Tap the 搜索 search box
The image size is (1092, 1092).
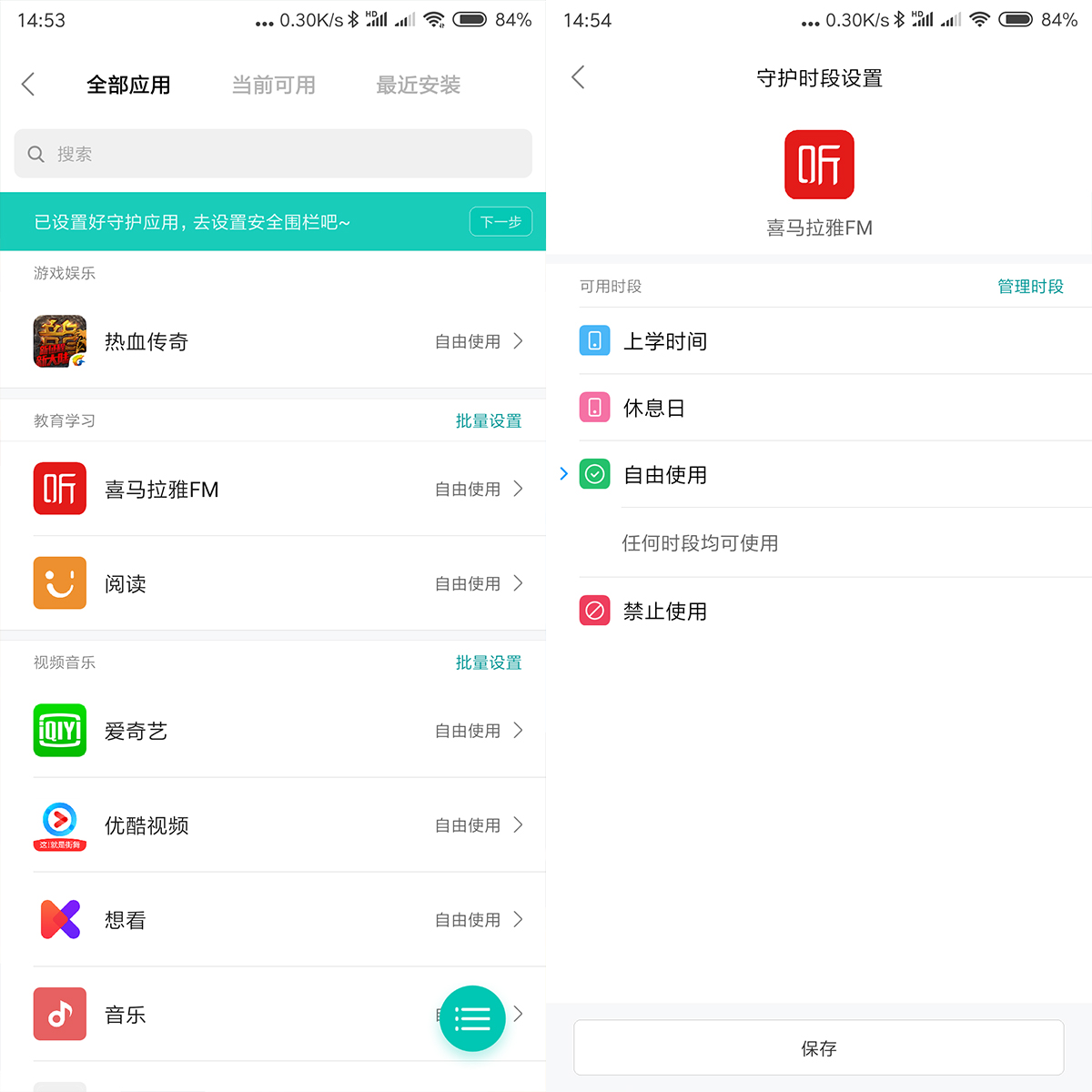273,154
